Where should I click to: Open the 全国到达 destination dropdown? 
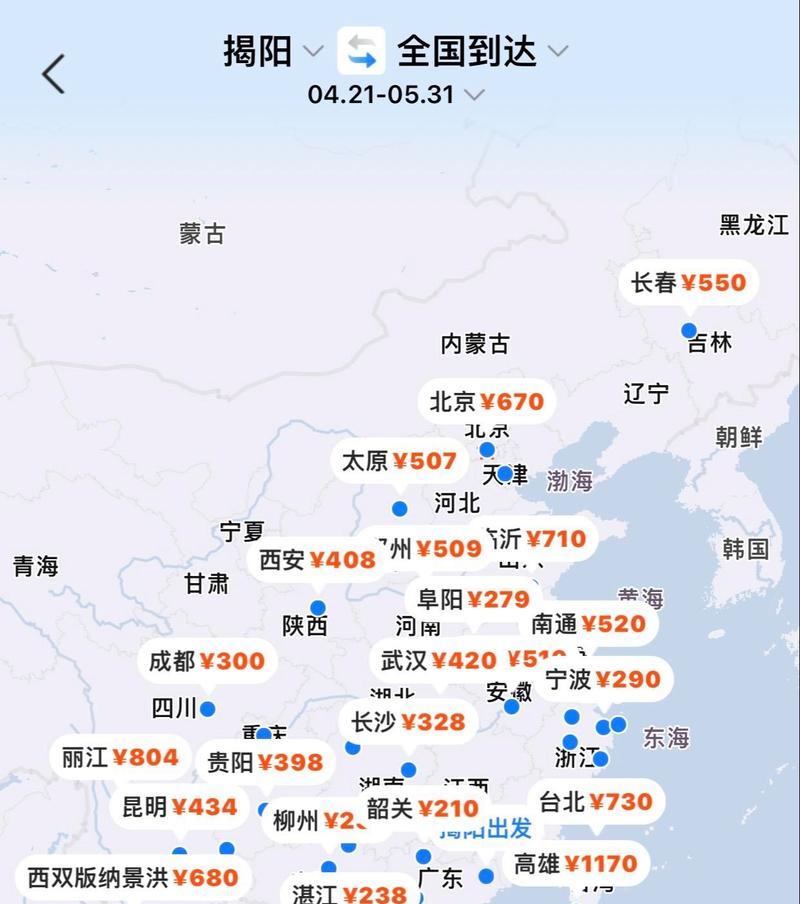pyautogui.click(x=482, y=51)
